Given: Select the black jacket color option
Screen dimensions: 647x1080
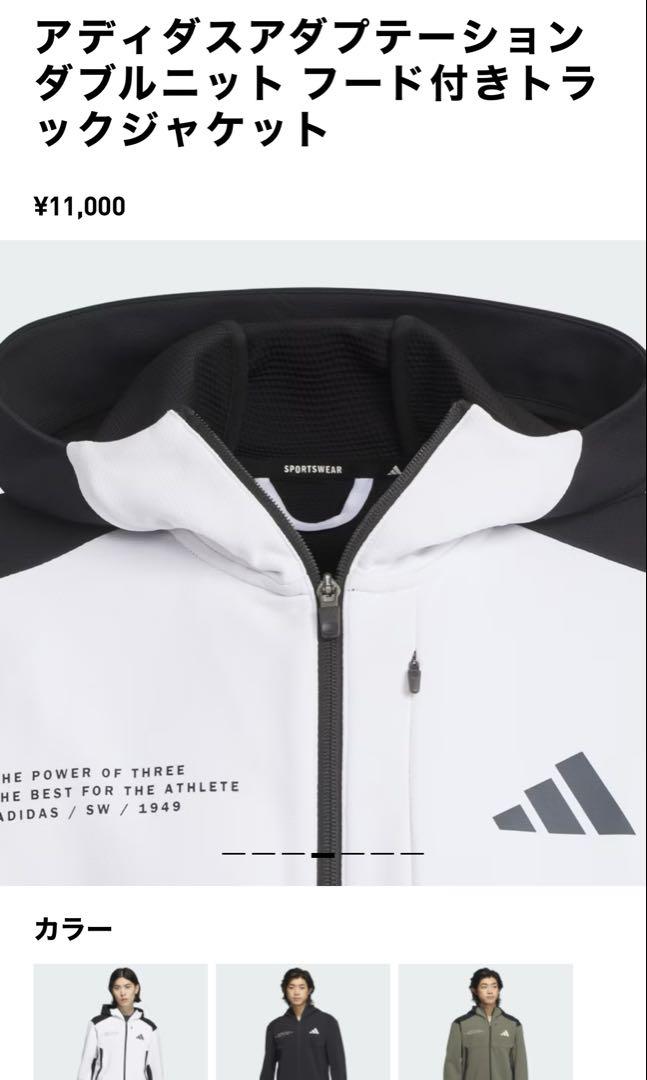Looking at the screenshot, I should coord(302,1022).
